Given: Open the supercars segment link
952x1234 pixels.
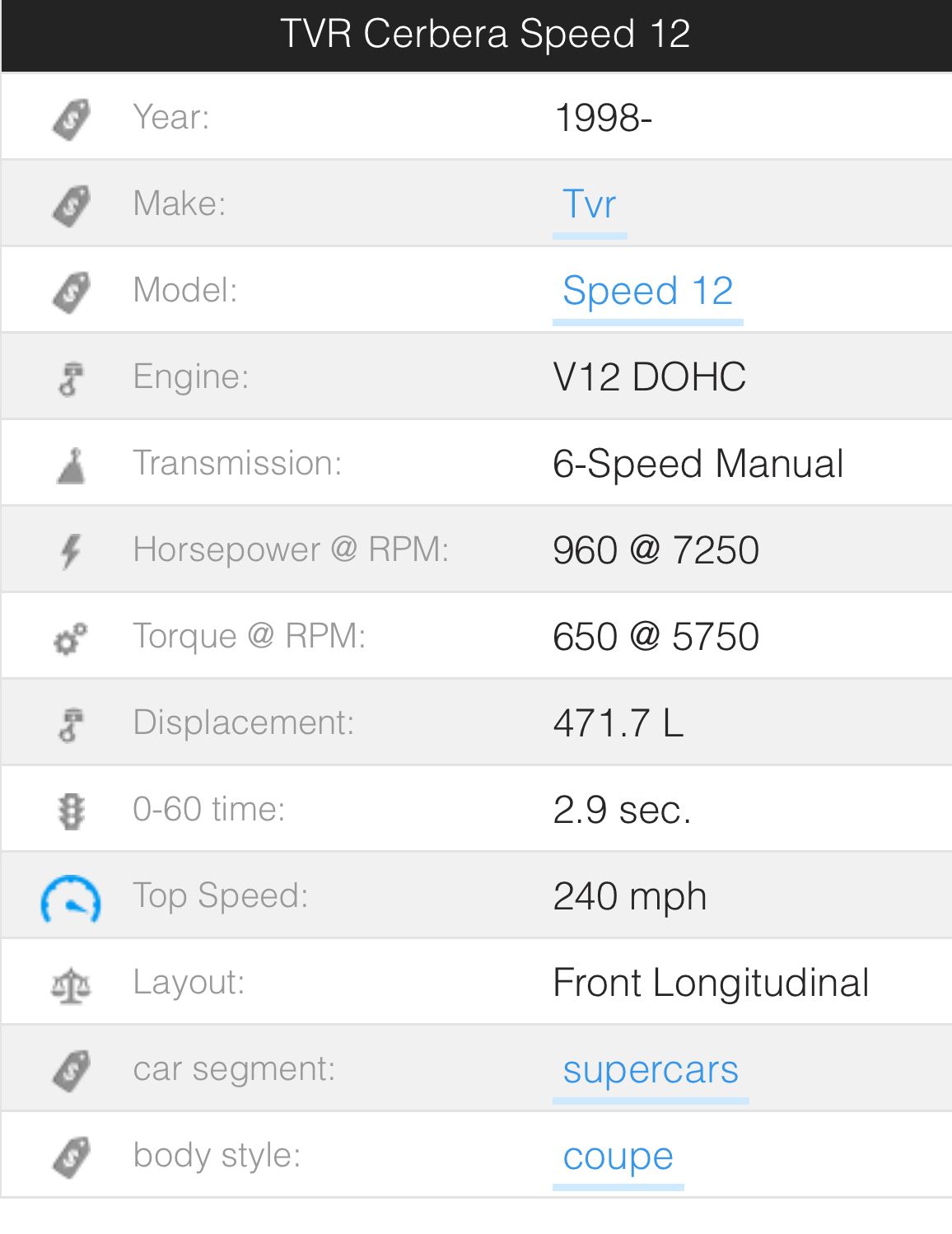Looking at the screenshot, I should coord(650,1070).
